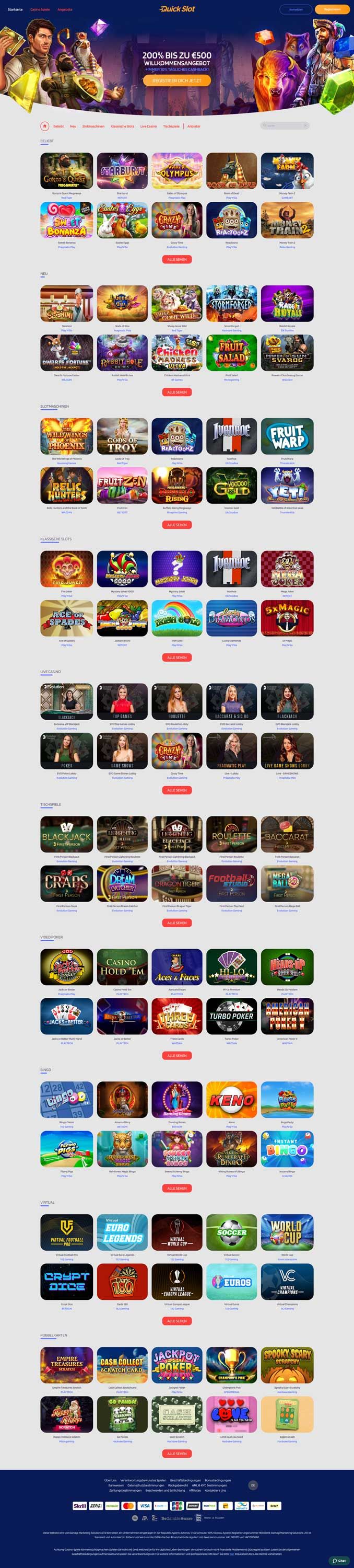Image resolution: width=354 pixels, height=1568 pixels.
Task: Focus the game search field
Action: 286,125
